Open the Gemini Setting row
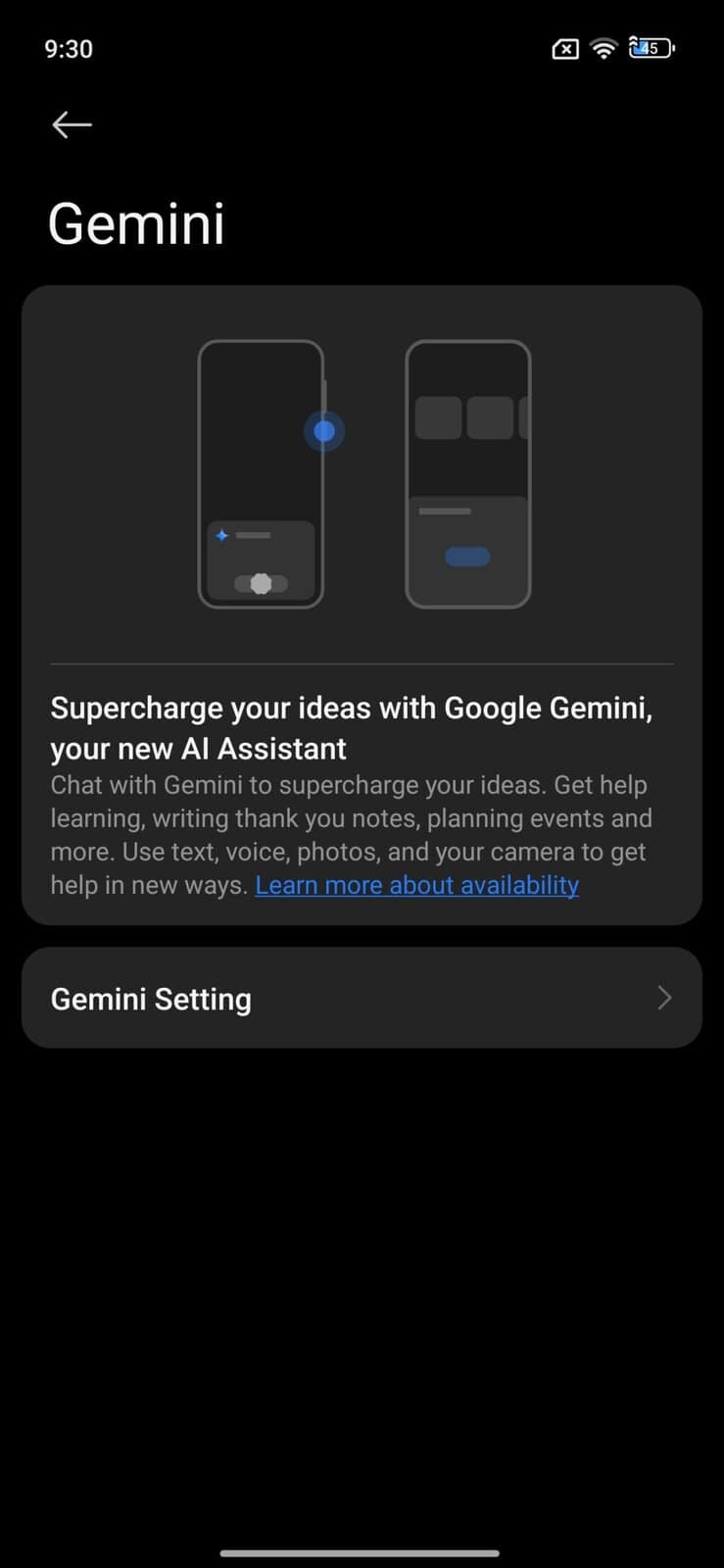This screenshot has height=1568, width=724. (x=362, y=998)
